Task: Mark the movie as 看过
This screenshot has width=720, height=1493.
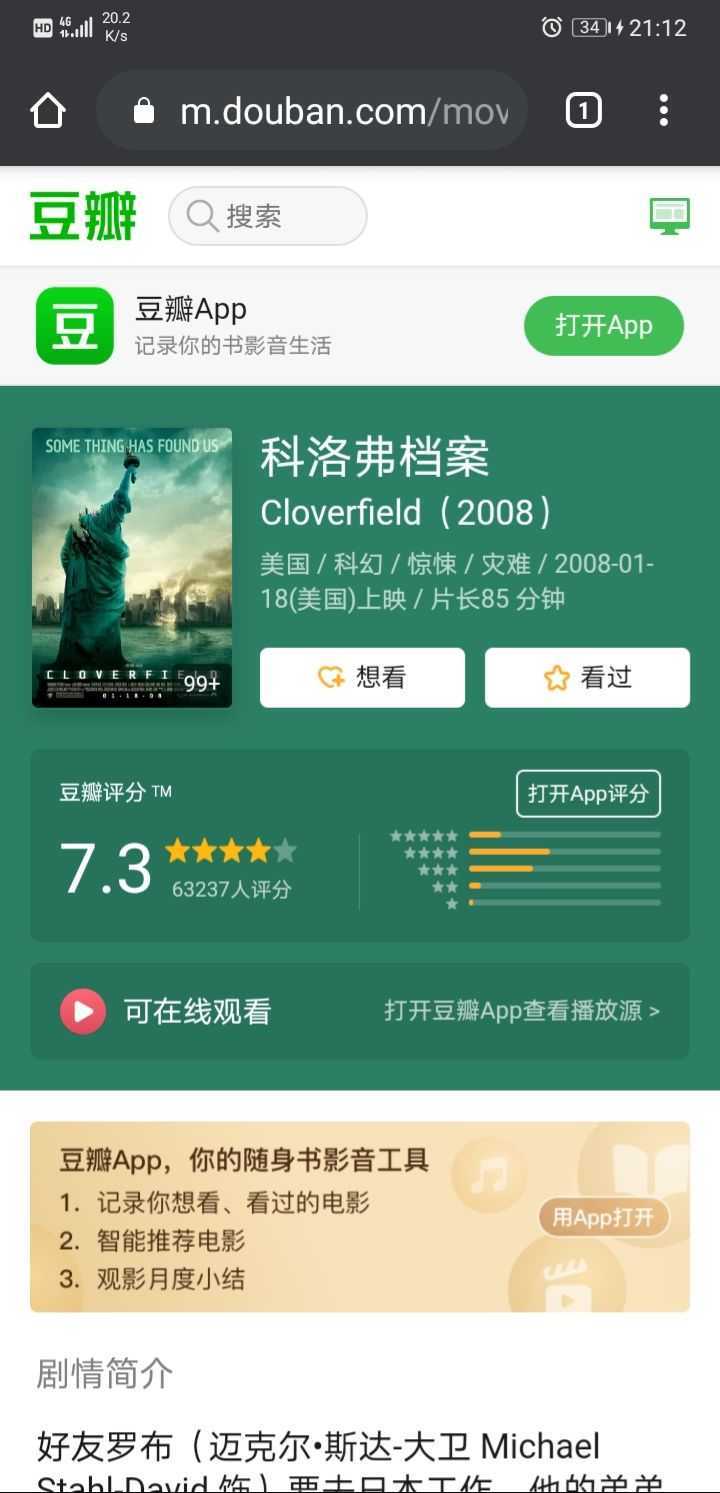Action: tap(587, 677)
